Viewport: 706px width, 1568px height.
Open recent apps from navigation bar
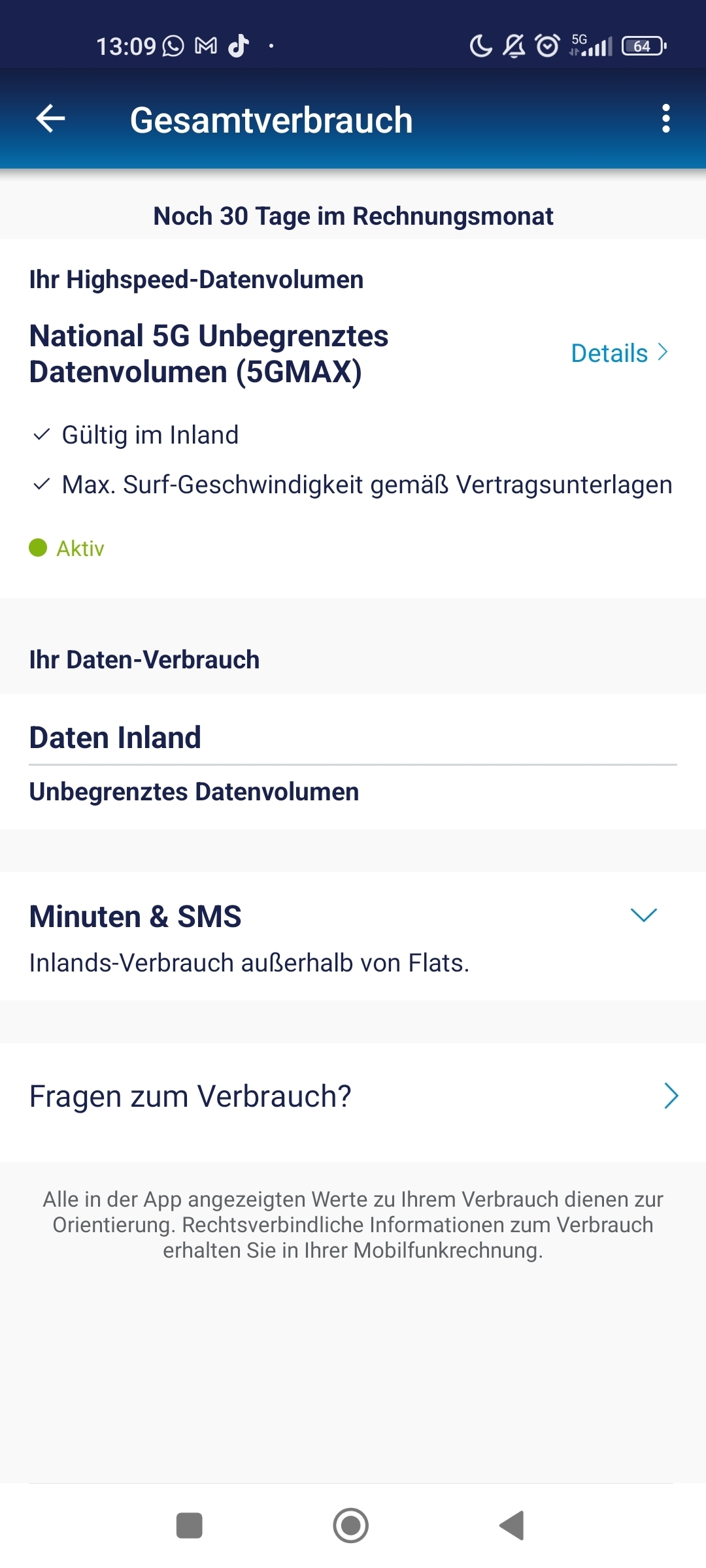pyautogui.click(x=190, y=1526)
